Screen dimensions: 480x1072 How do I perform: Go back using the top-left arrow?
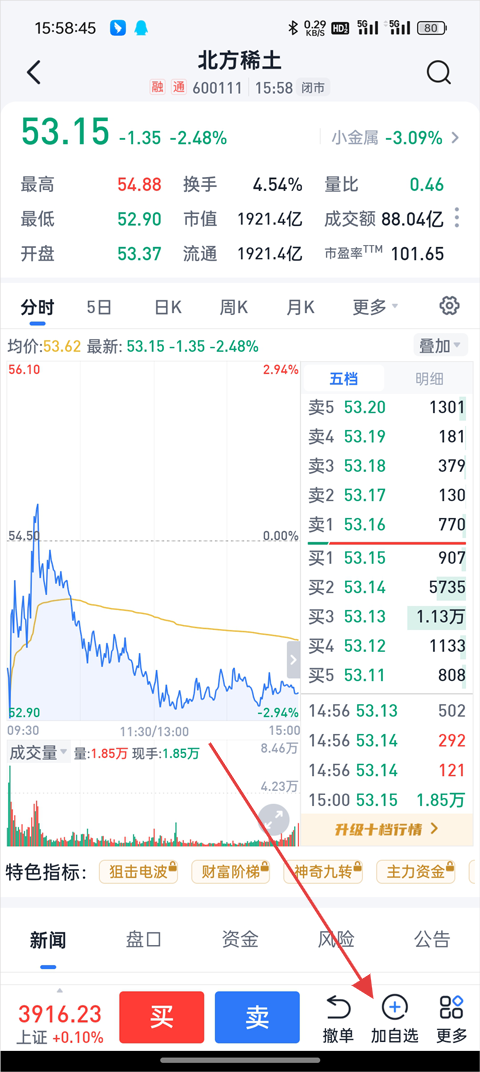pos(34,72)
